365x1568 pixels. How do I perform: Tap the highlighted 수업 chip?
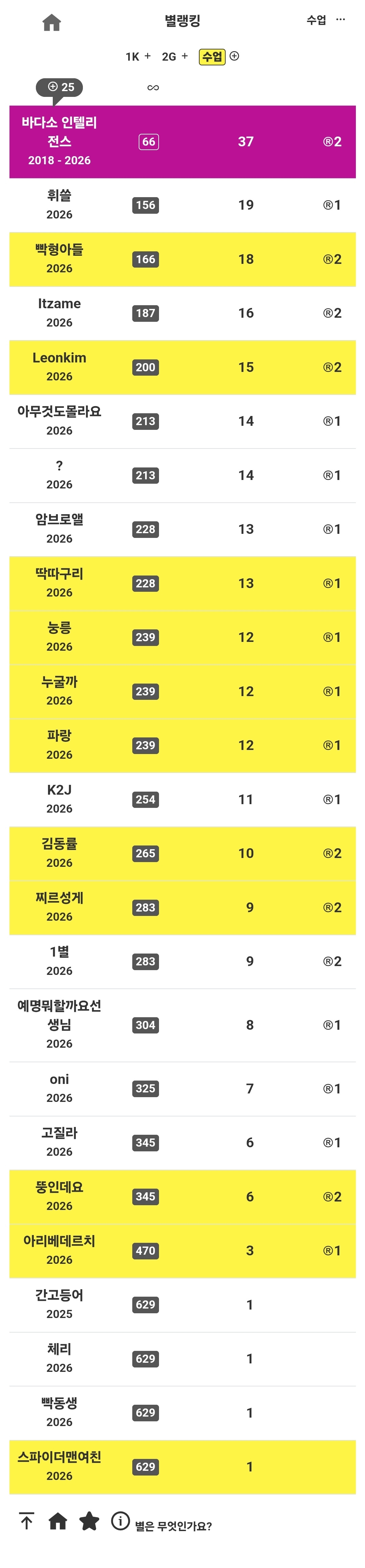tap(212, 57)
